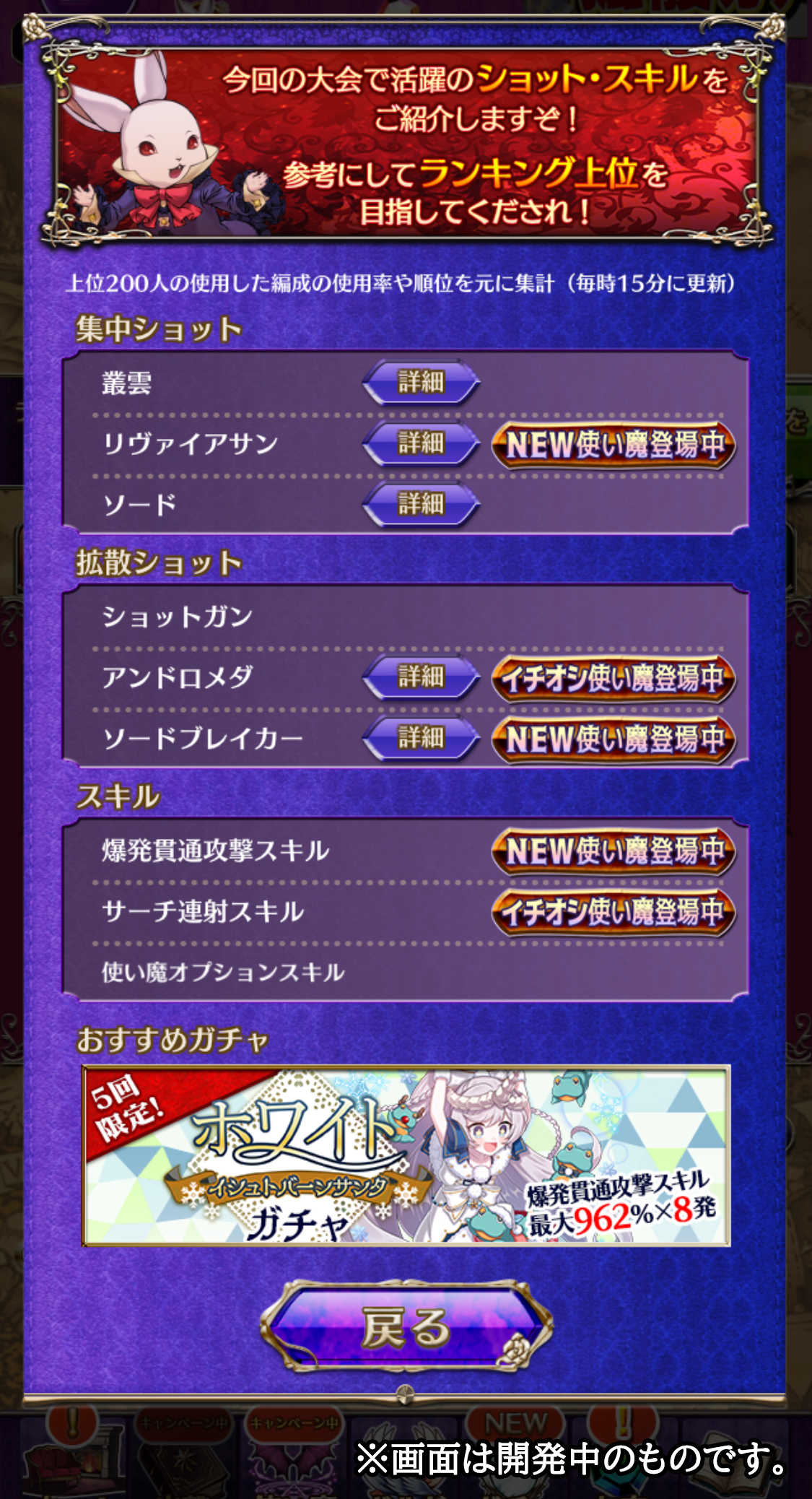Open 詳細 for ソード

point(421,503)
